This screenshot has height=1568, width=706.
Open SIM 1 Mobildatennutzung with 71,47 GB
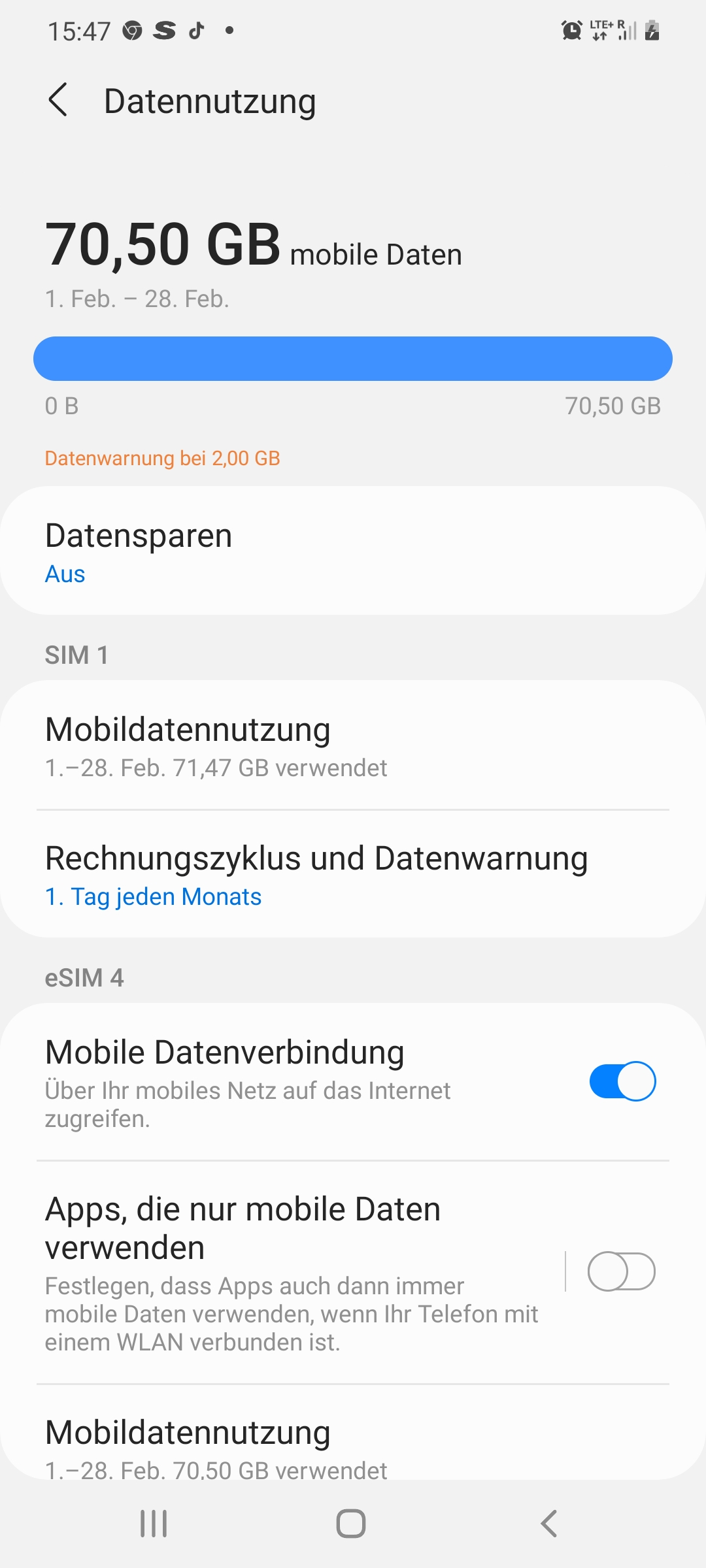point(353,745)
